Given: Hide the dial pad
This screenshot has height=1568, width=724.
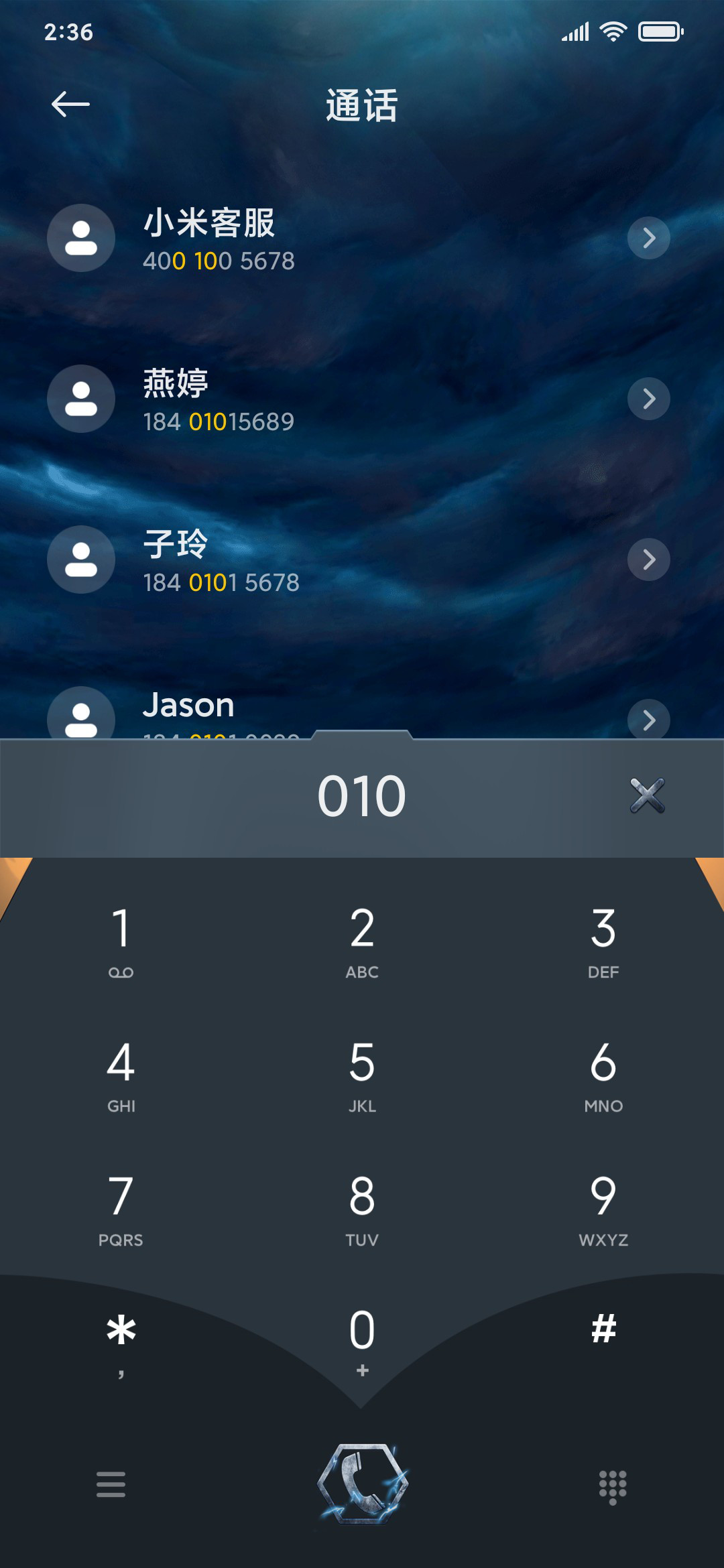Looking at the screenshot, I should point(613,1487).
